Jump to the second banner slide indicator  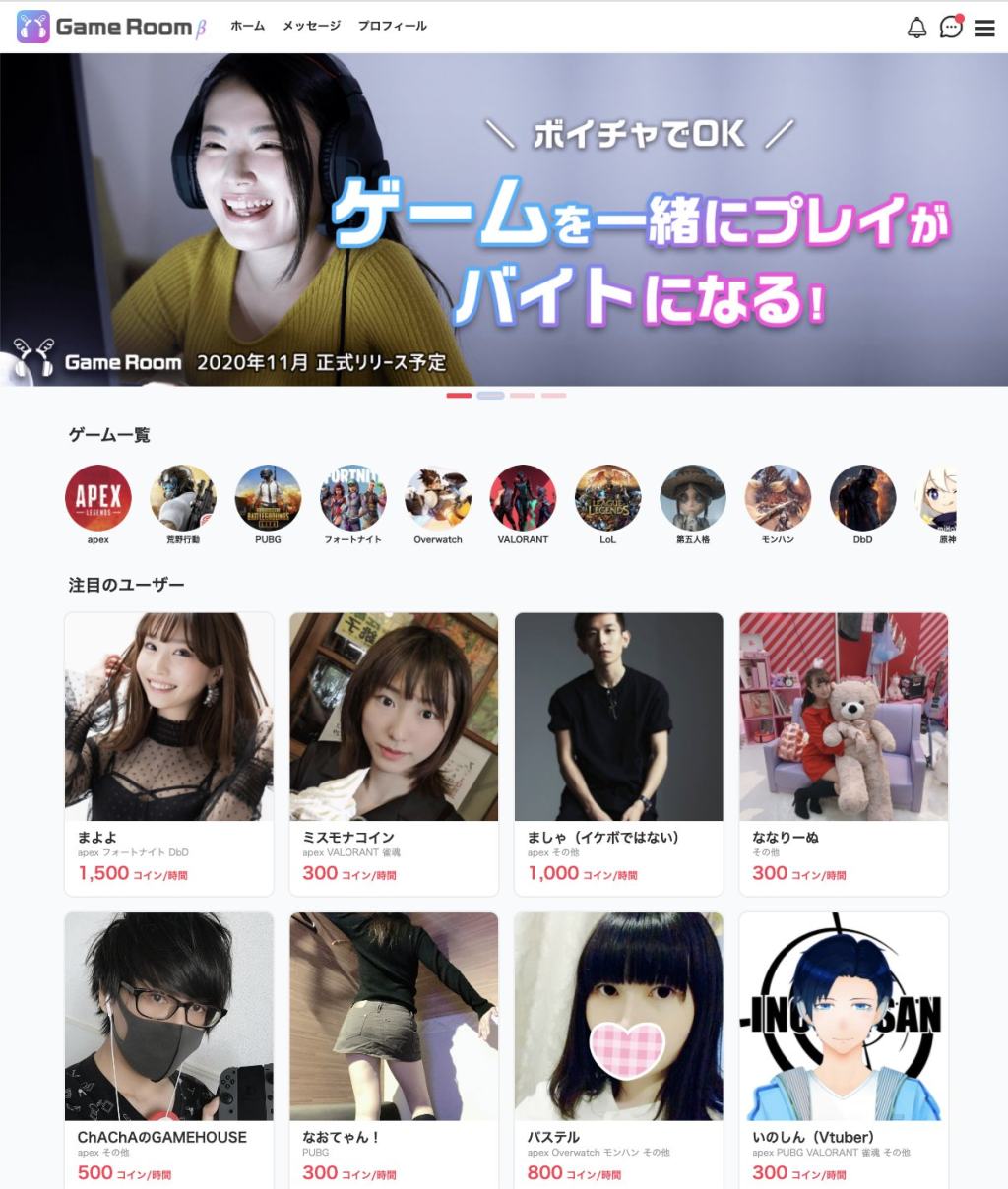[x=490, y=396]
